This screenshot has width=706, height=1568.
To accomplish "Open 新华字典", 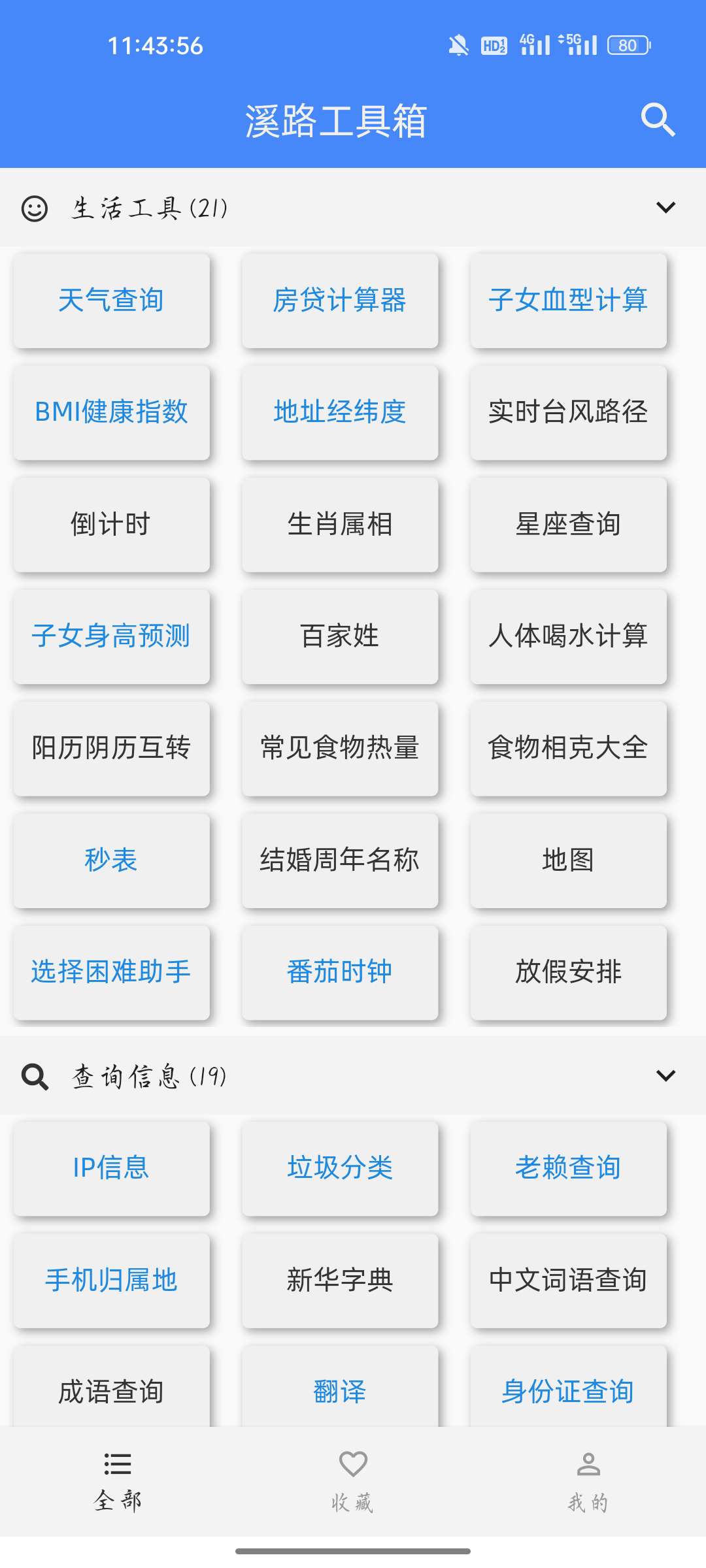I will [x=340, y=1281].
